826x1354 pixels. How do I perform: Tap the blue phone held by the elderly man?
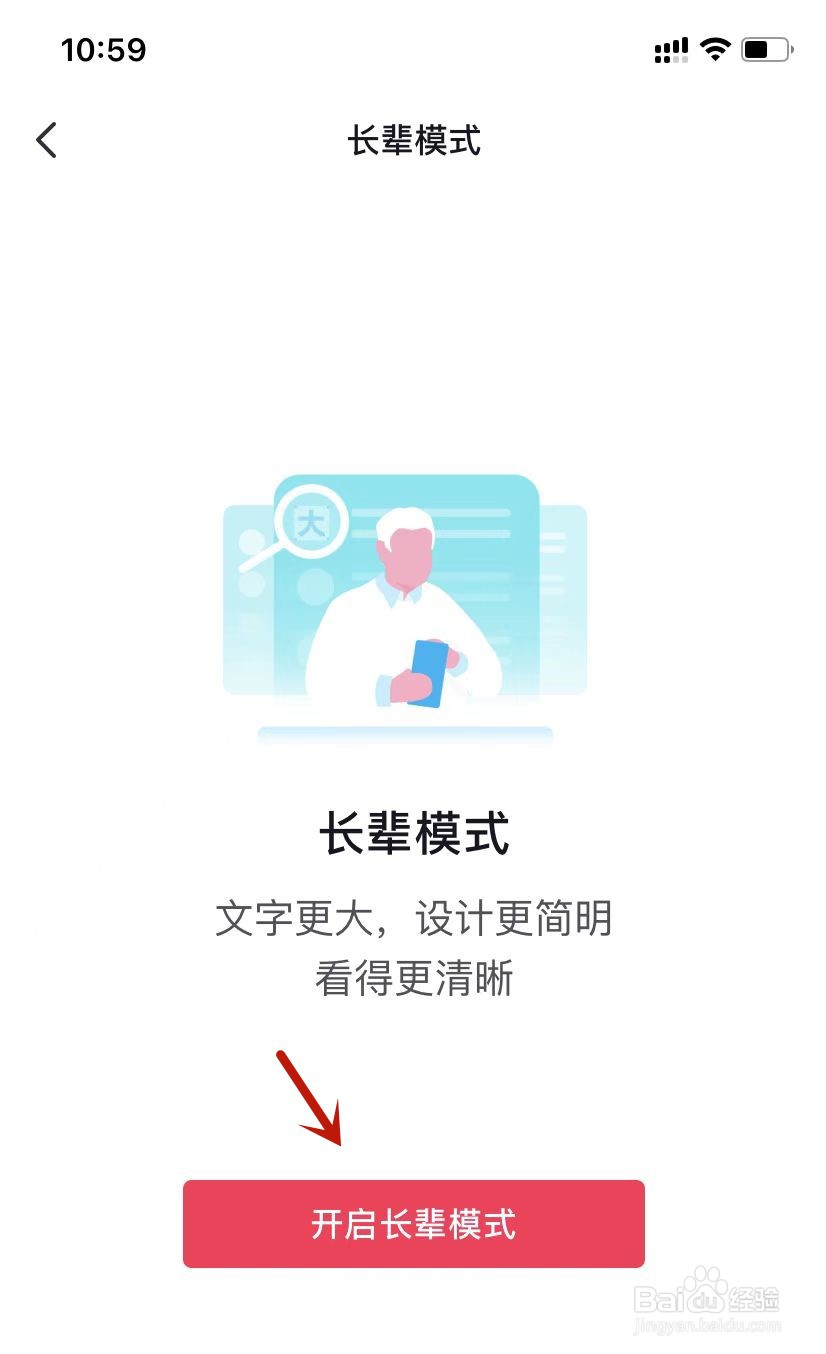(x=432, y=673)
